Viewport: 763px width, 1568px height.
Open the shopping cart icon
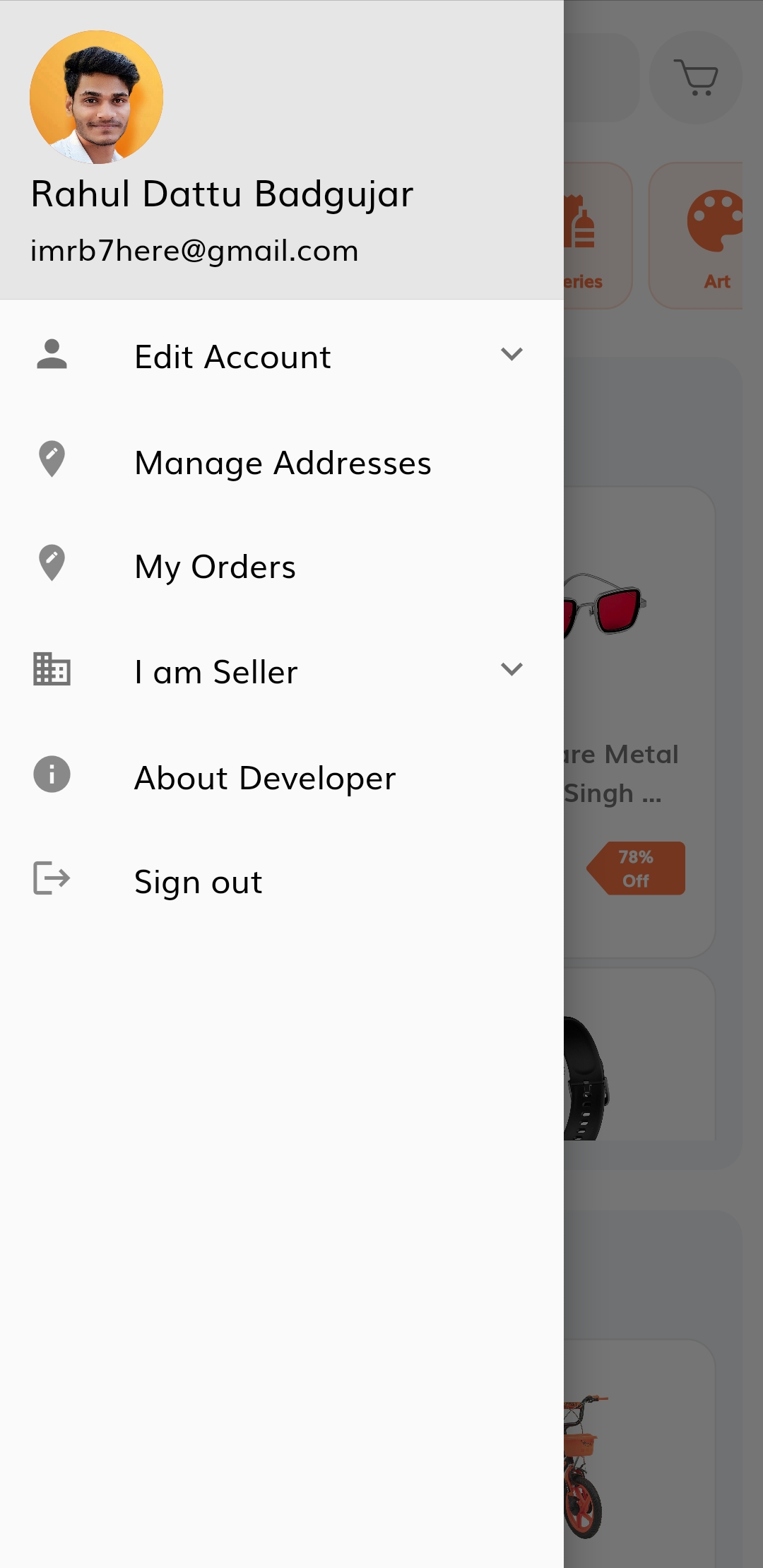click(x=696, y=78)
